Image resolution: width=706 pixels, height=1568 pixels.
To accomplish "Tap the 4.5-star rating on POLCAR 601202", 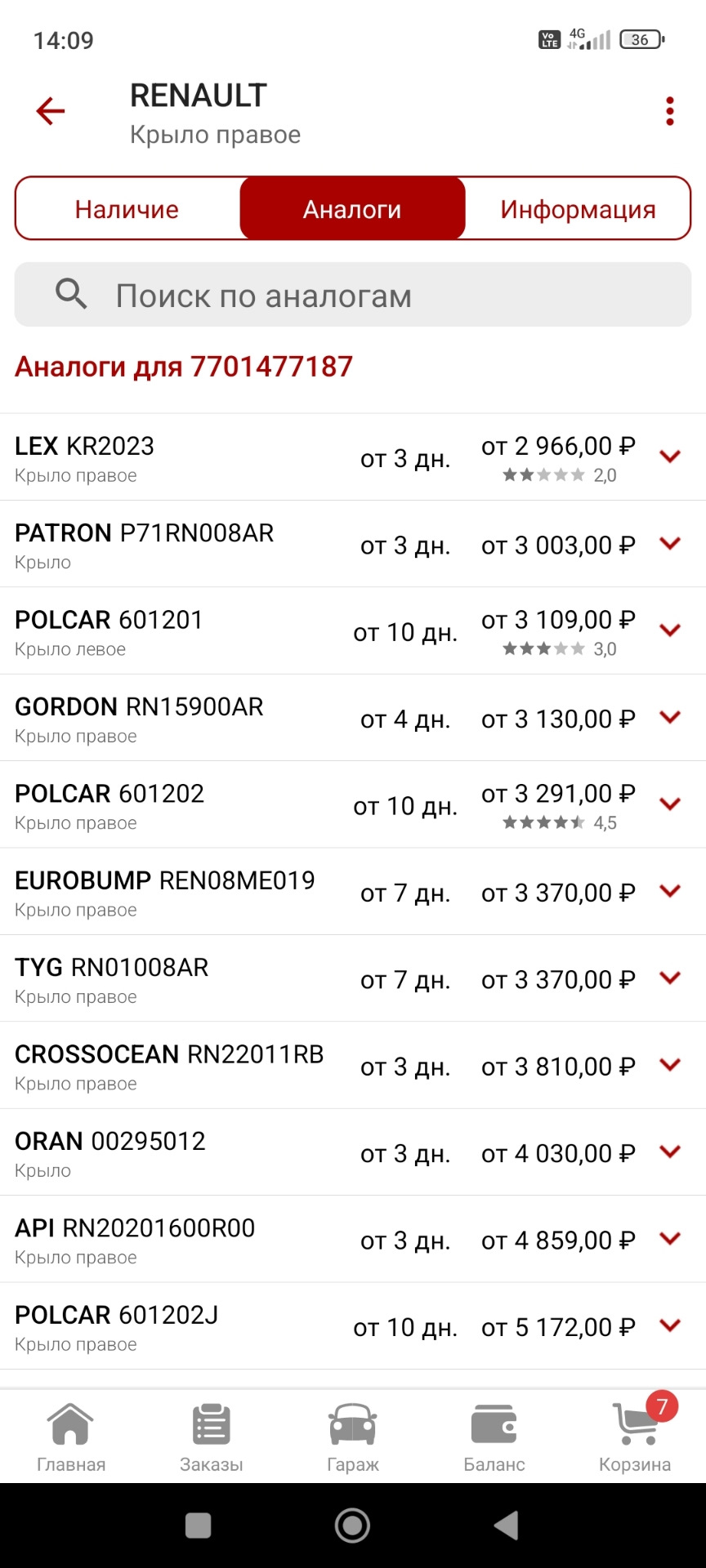I will 543,822.
